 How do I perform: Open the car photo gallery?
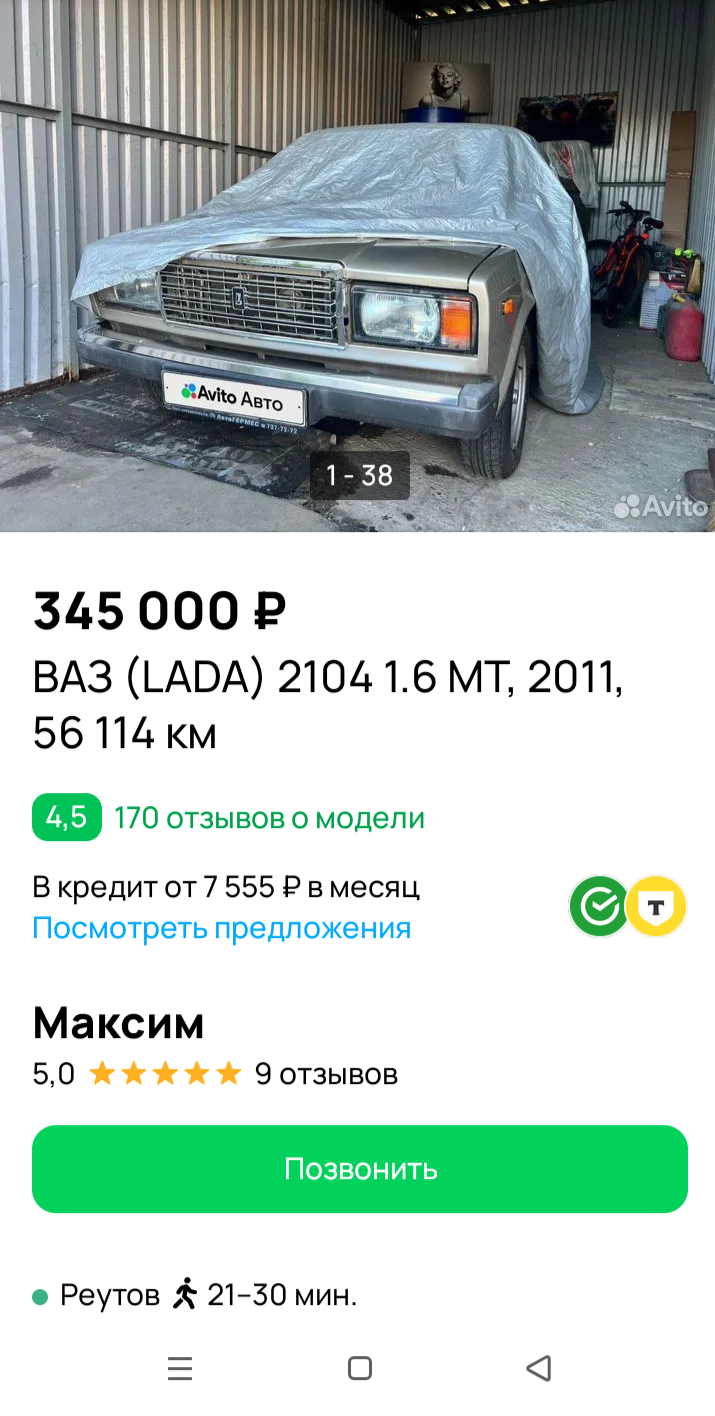click(x=357, y=265)
